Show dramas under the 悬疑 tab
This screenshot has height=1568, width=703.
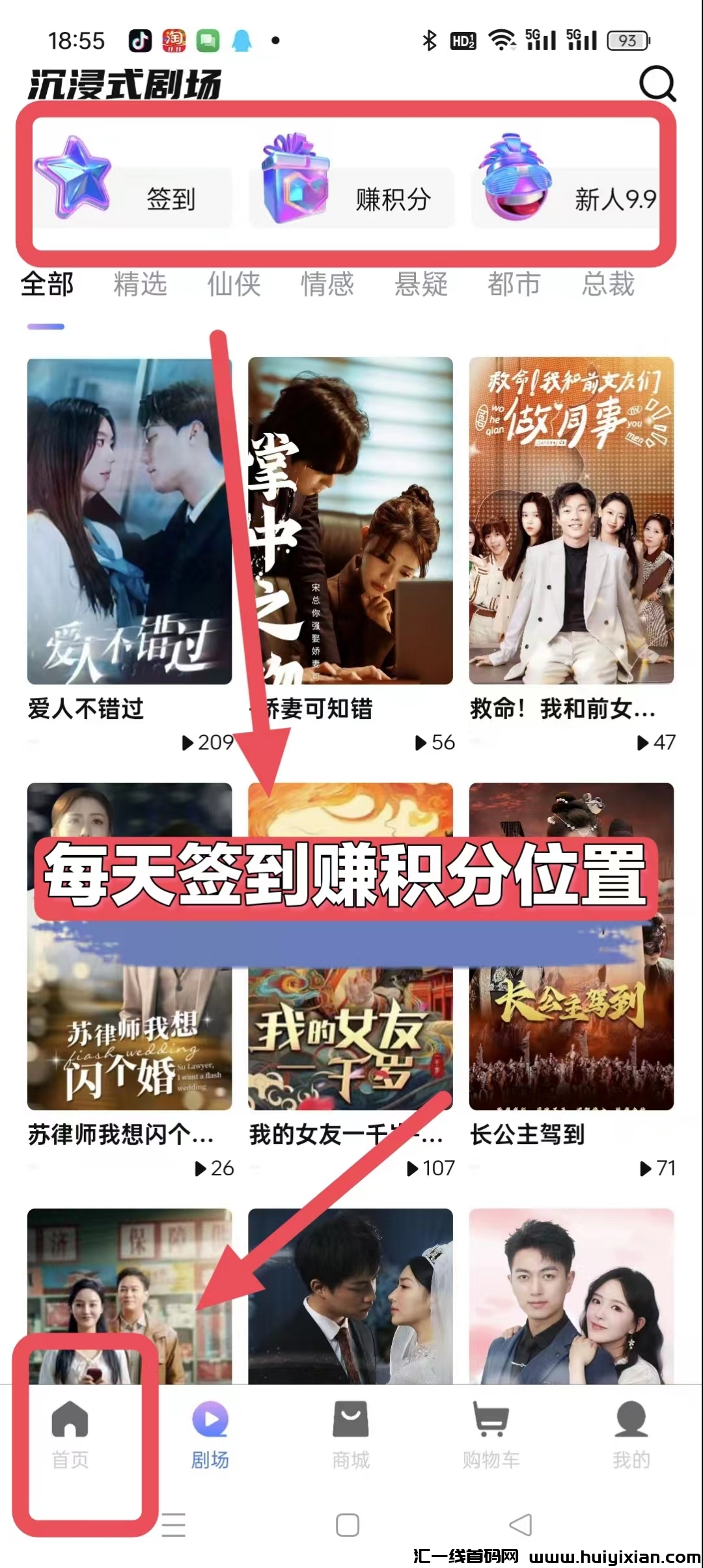(420, 285)
